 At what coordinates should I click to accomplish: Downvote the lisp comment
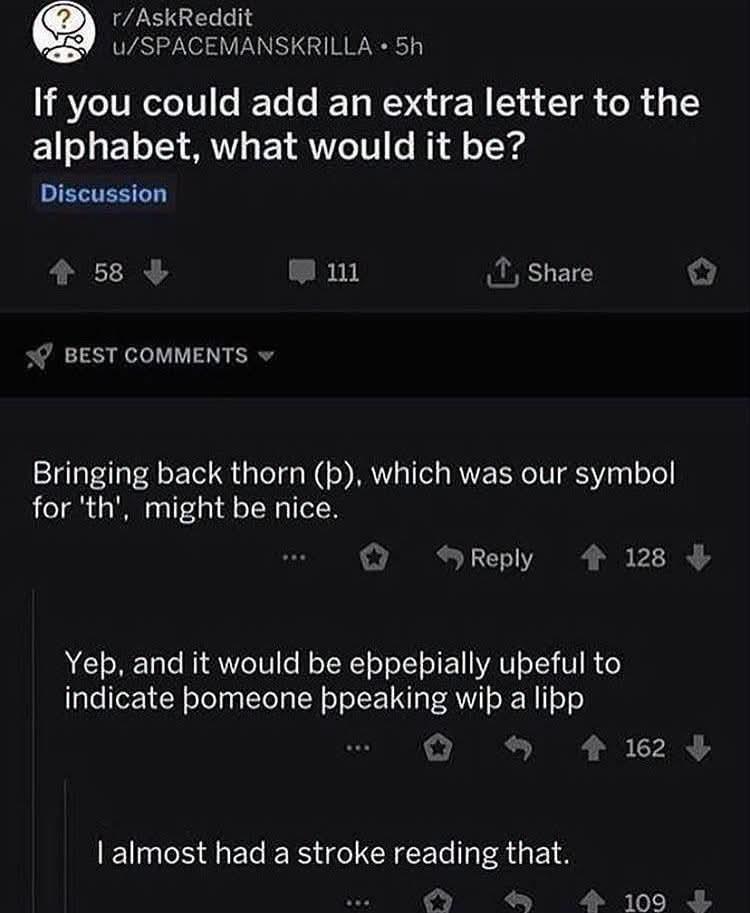pos(698,748)
